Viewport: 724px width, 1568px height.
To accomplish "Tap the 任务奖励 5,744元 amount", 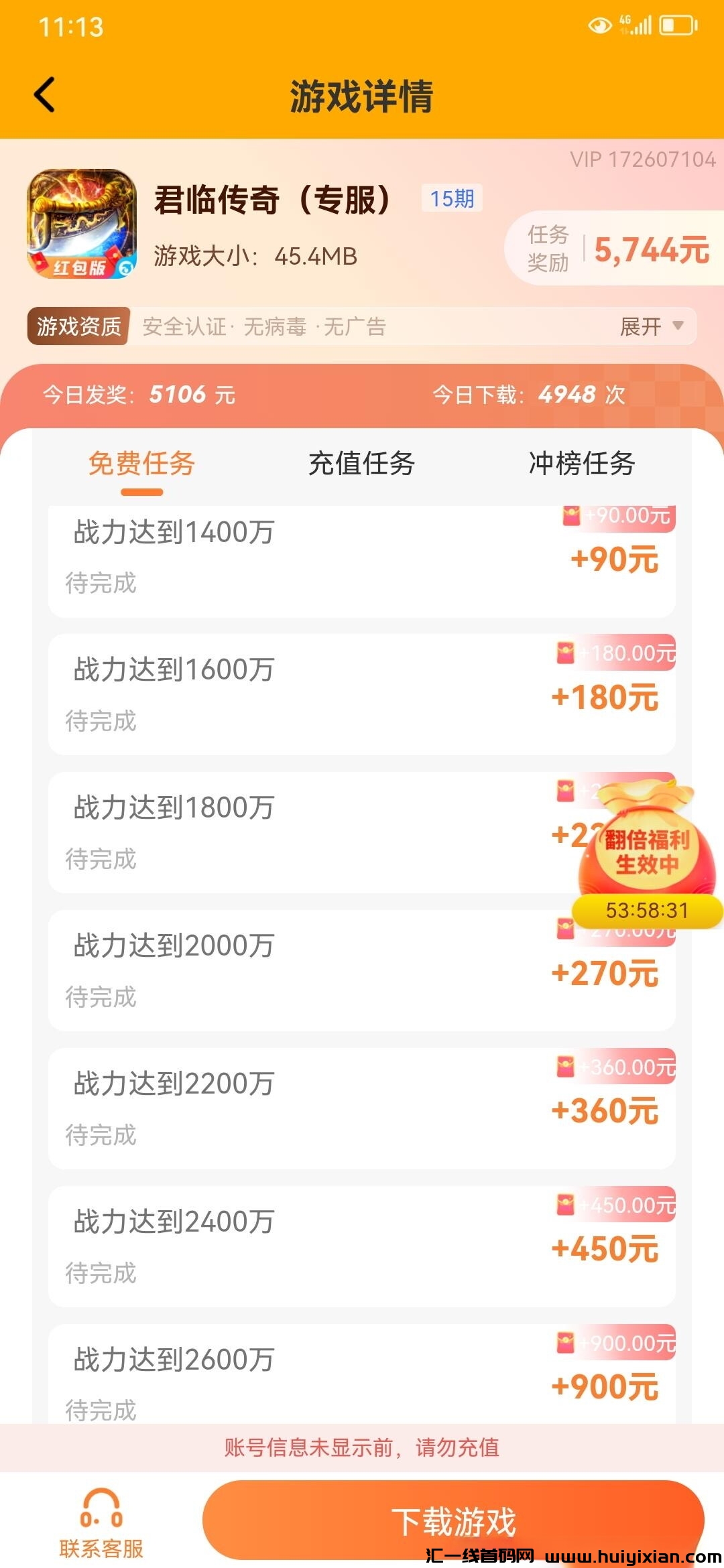I will point(652,247).
